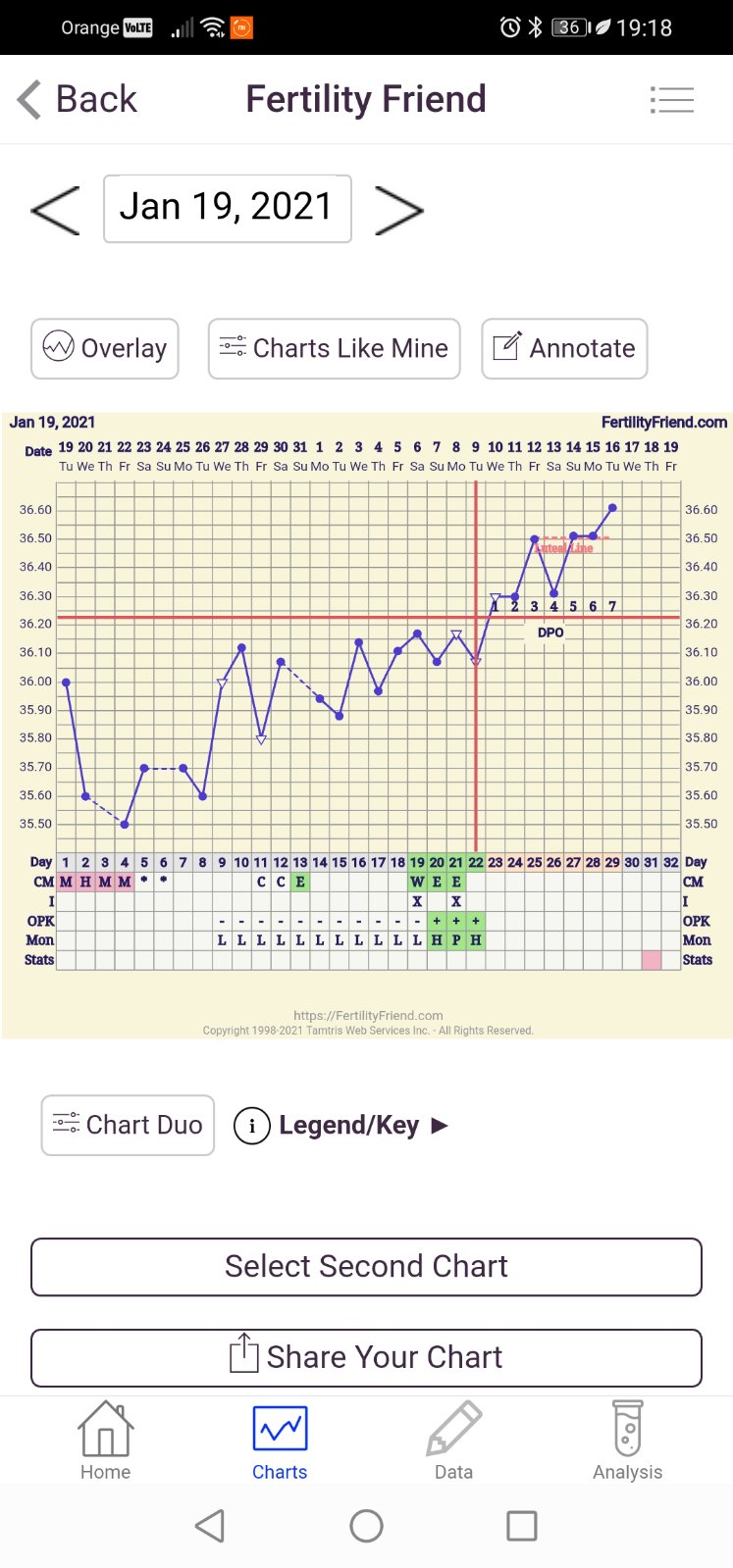Choose Select Second Chart
This screenshot has height=1568, width=733.
tap(366, 1267)
